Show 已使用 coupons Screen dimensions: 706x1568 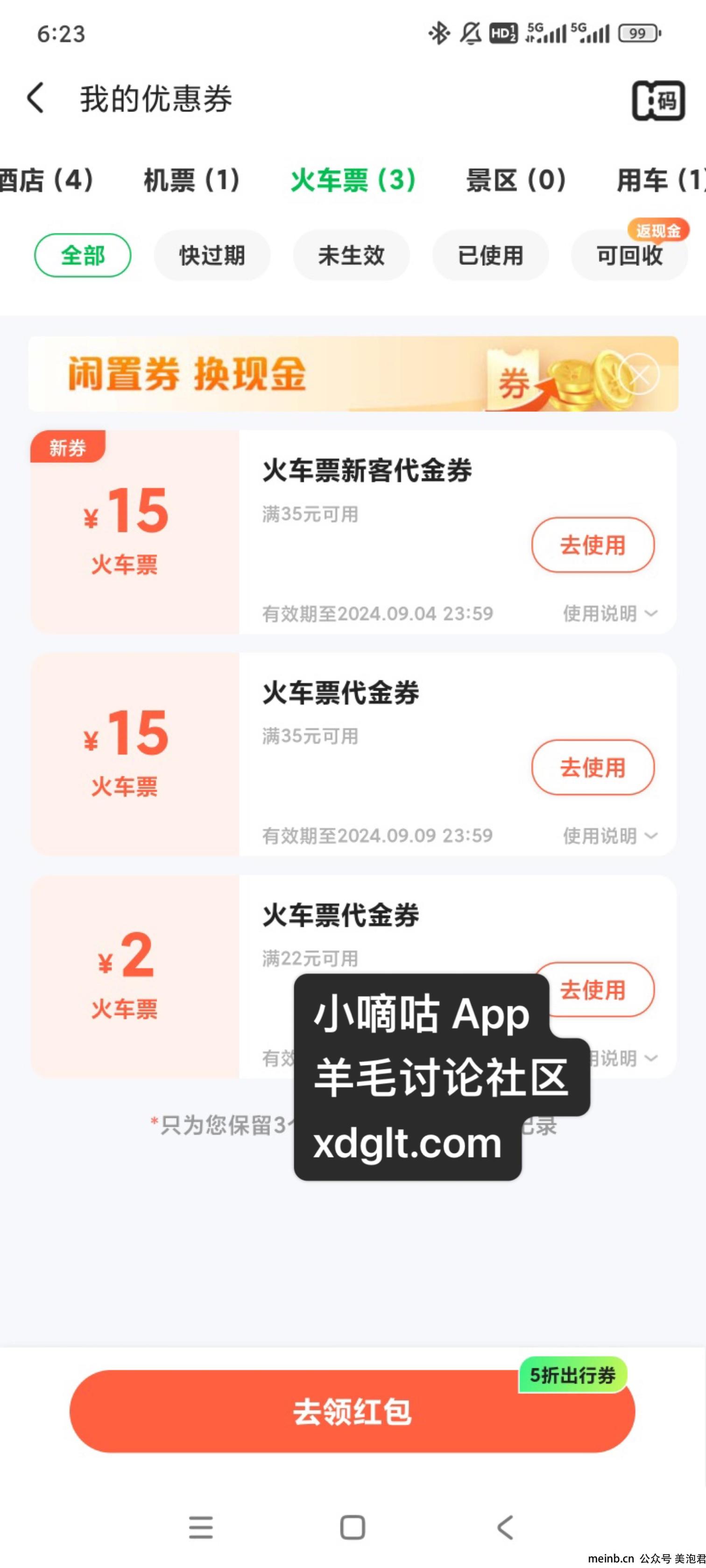(x=490, y=256)
